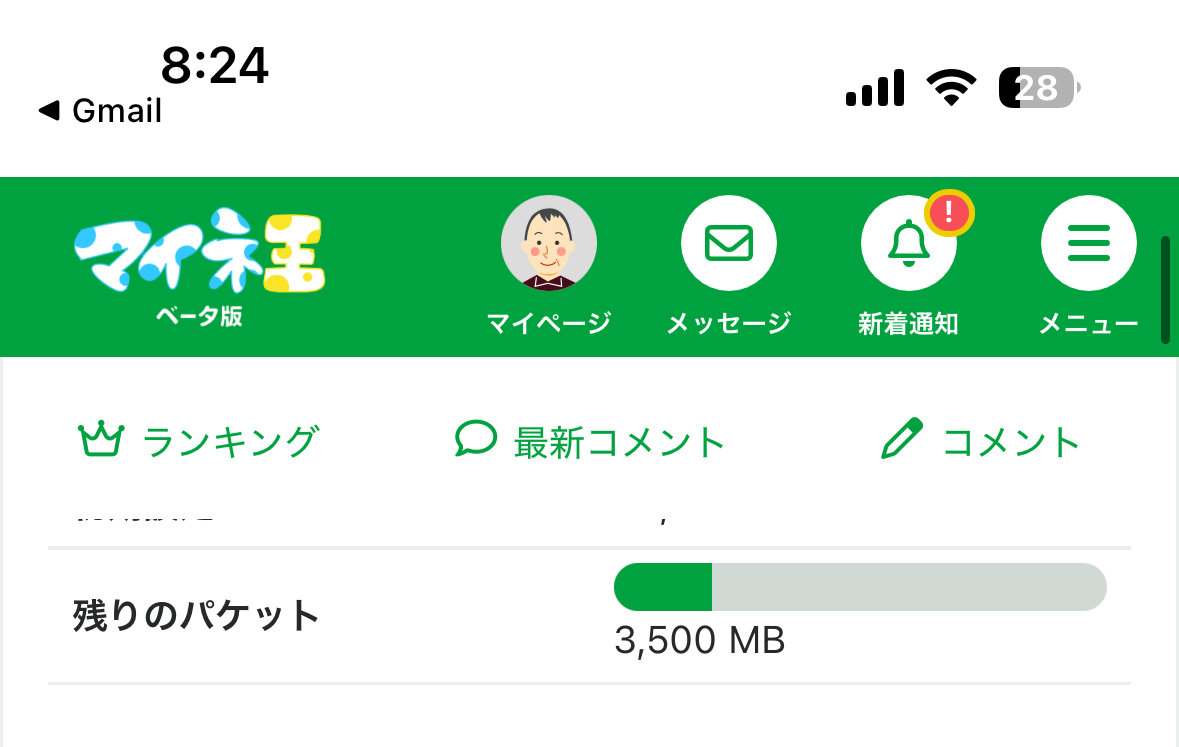Write a new コメント with pencil

point(980,440)
